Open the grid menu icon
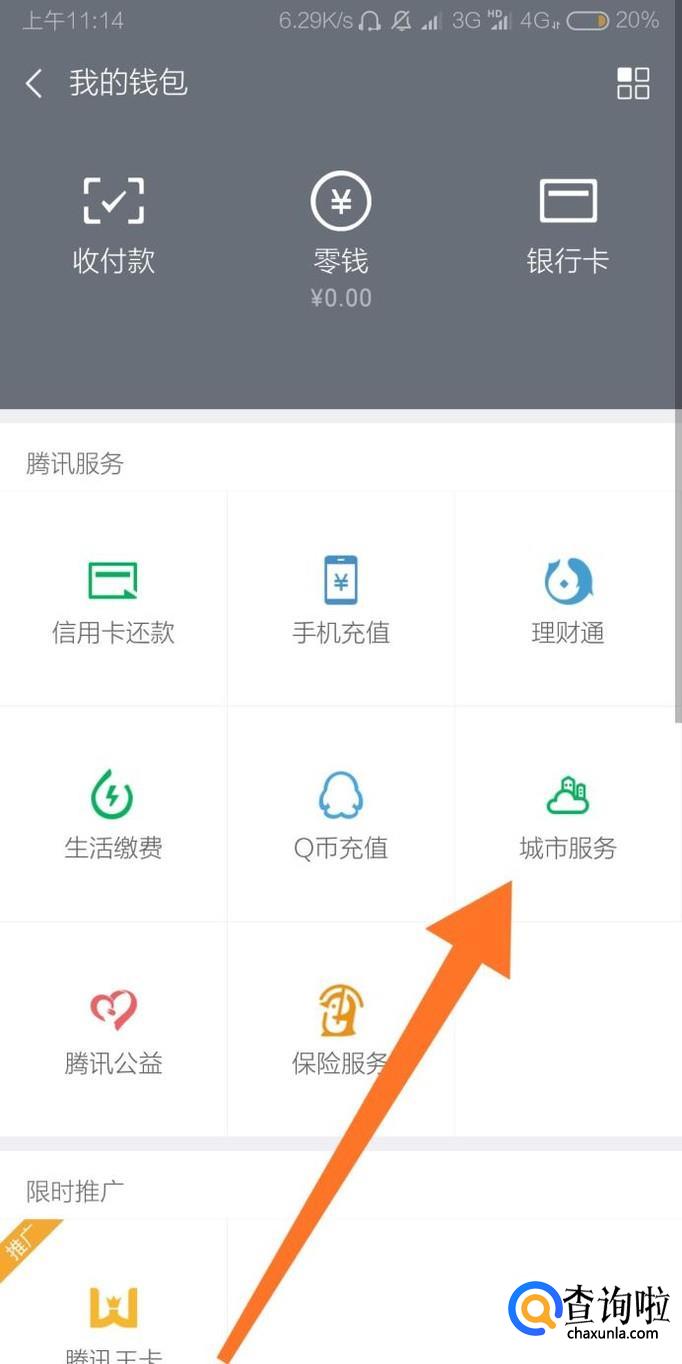Viewport: 682px width, 1364px height. coord(633,83)
